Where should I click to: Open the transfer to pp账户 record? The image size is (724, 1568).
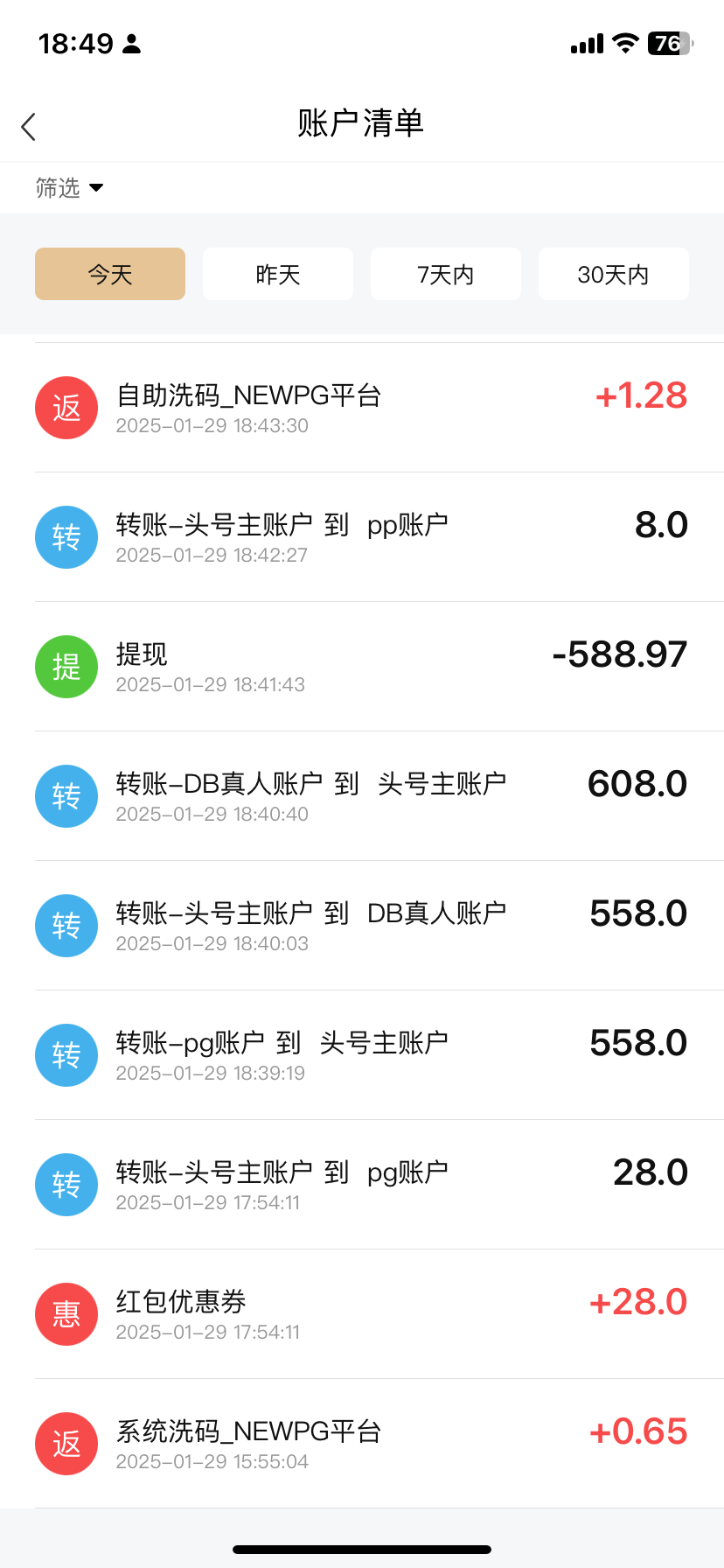click(x=362, y=537)
